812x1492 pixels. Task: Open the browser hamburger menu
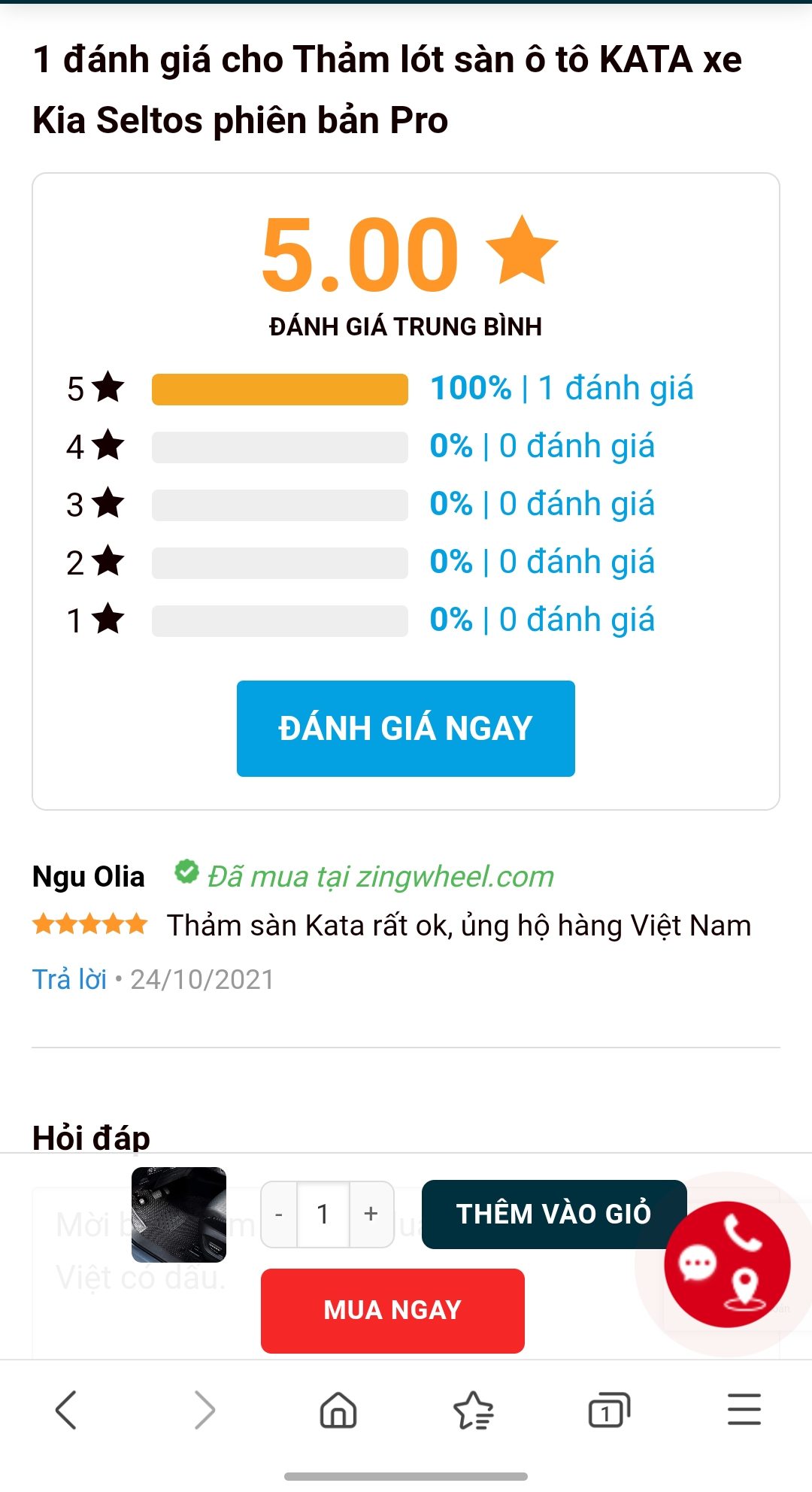point(744,1409)
